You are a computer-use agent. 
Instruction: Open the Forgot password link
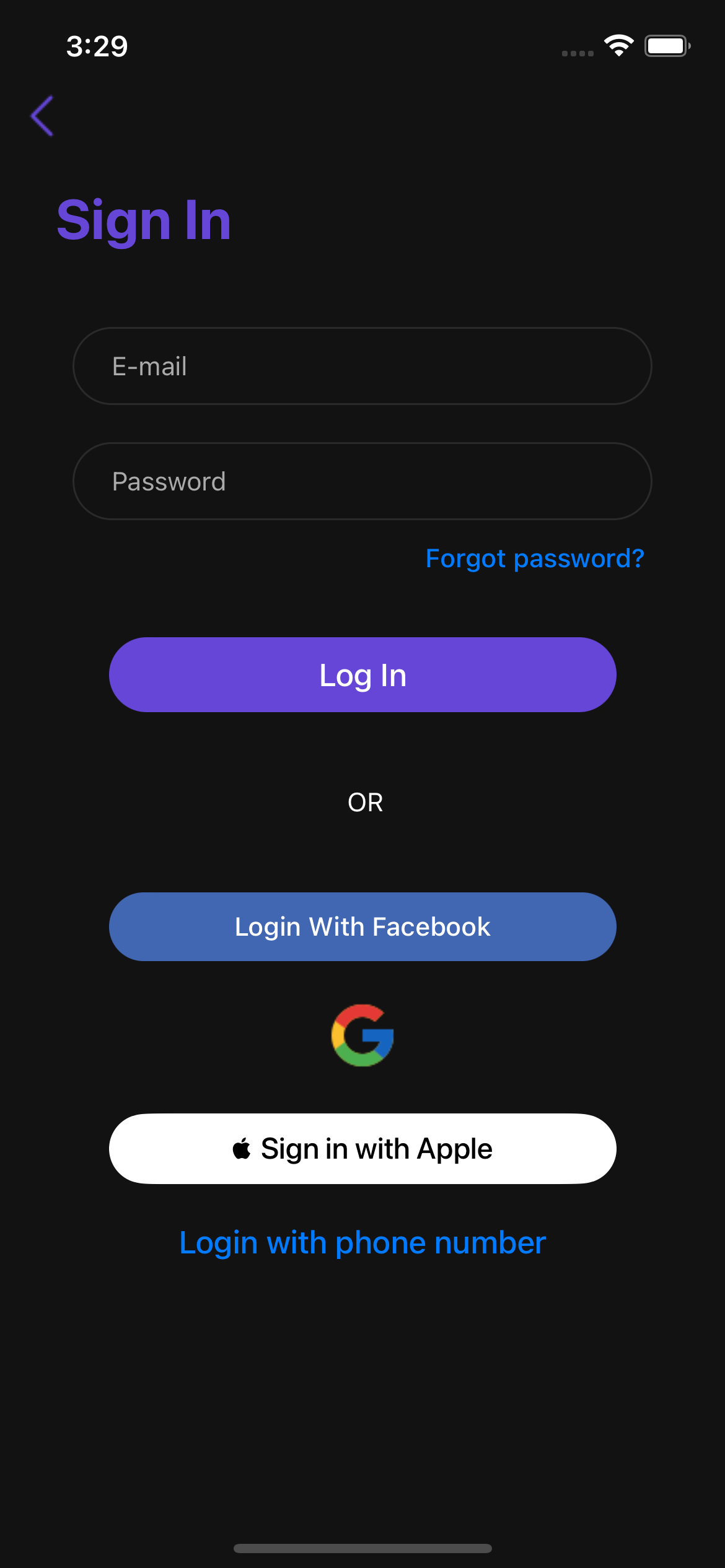tap(535, 559)
